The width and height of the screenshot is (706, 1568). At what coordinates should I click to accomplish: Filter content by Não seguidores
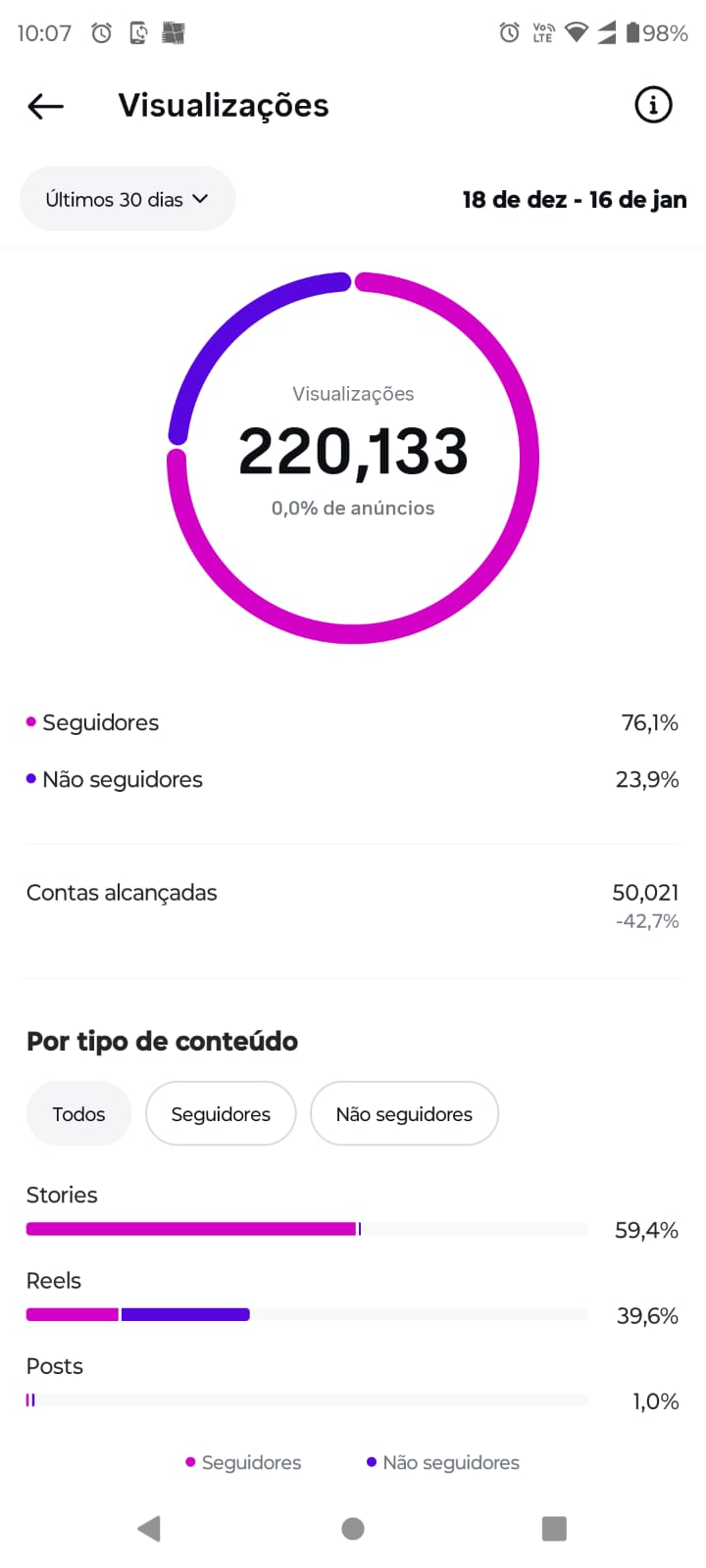pyautogui.click(x=404, y=1114)
